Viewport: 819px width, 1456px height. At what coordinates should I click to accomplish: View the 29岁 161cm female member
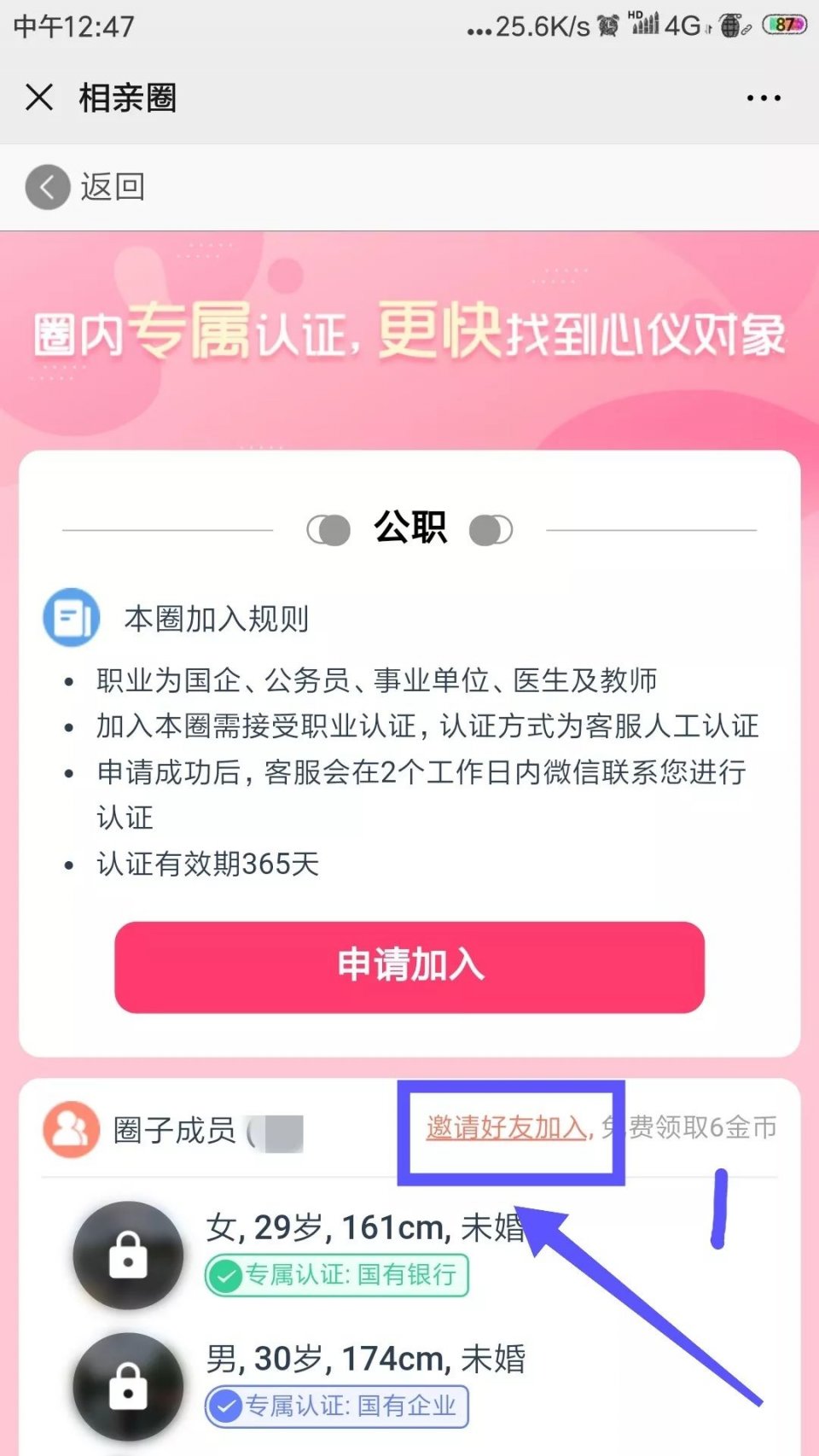pos(365,1251)
